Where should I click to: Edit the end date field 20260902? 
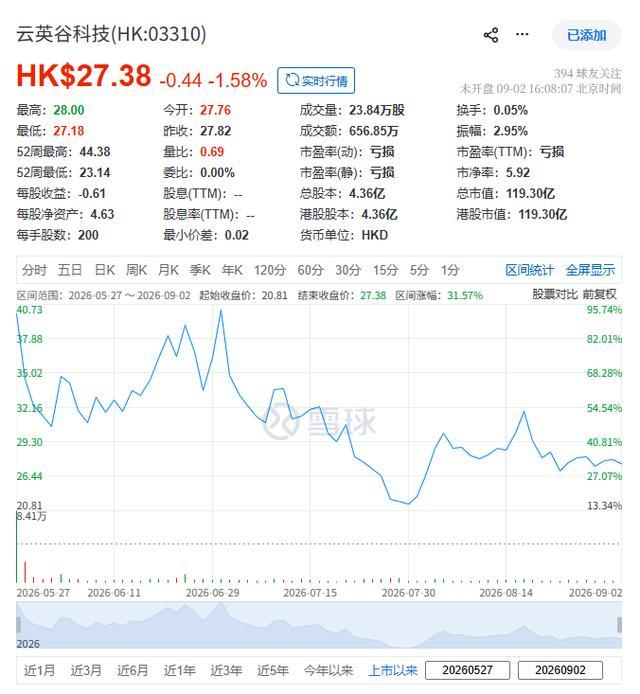click(x=560, y=670)
